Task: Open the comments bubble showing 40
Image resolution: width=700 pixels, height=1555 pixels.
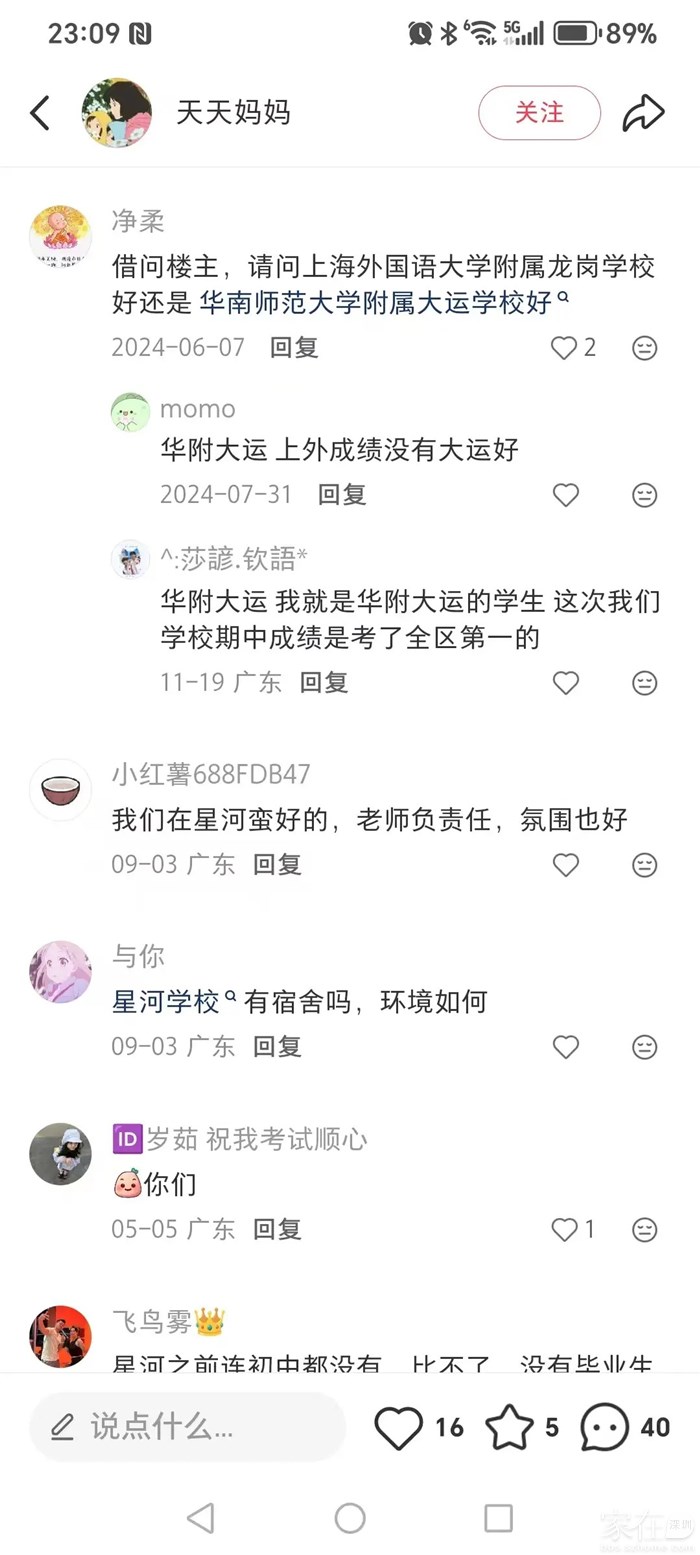Action: point(605,1428)
